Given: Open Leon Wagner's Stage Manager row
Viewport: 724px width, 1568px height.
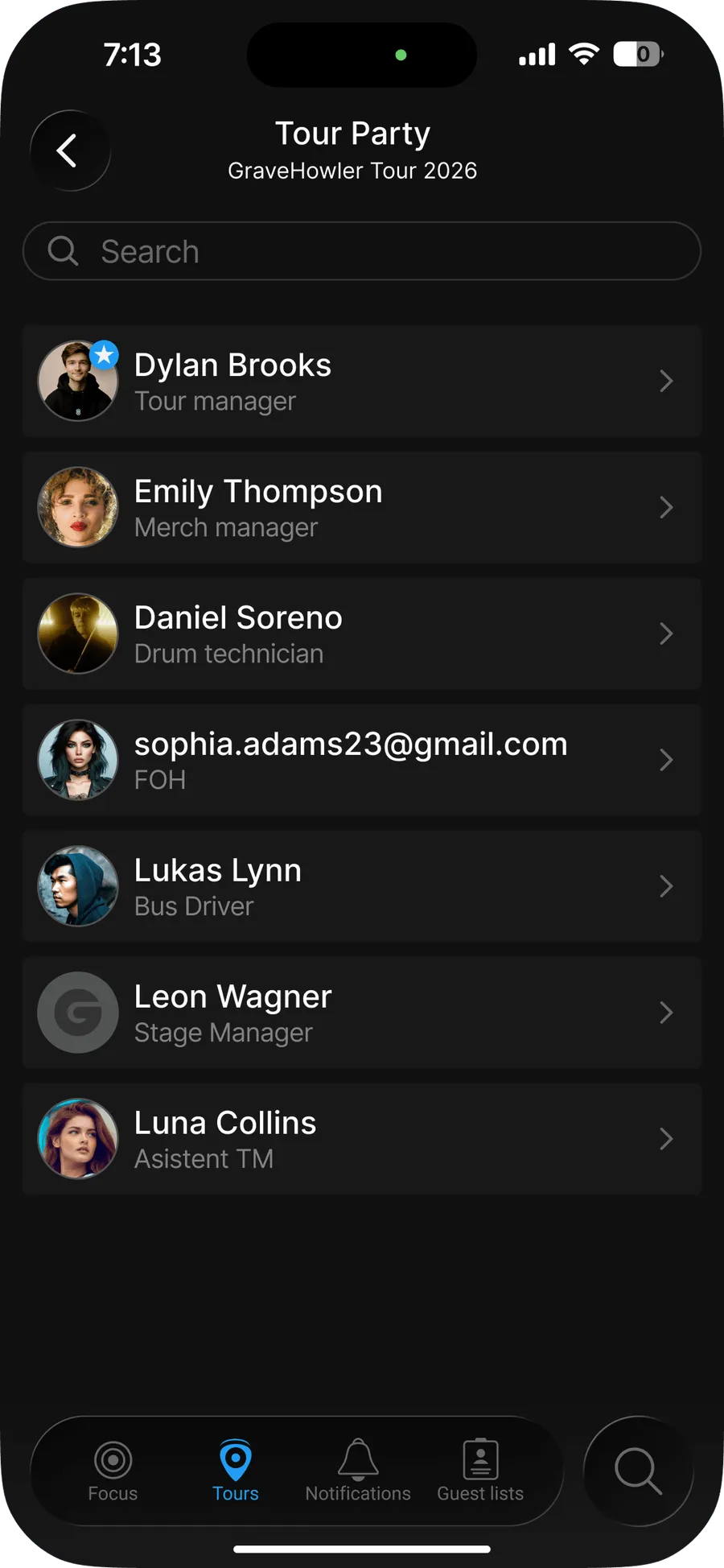Looking at the screenshot, I should coord(362,1013).
